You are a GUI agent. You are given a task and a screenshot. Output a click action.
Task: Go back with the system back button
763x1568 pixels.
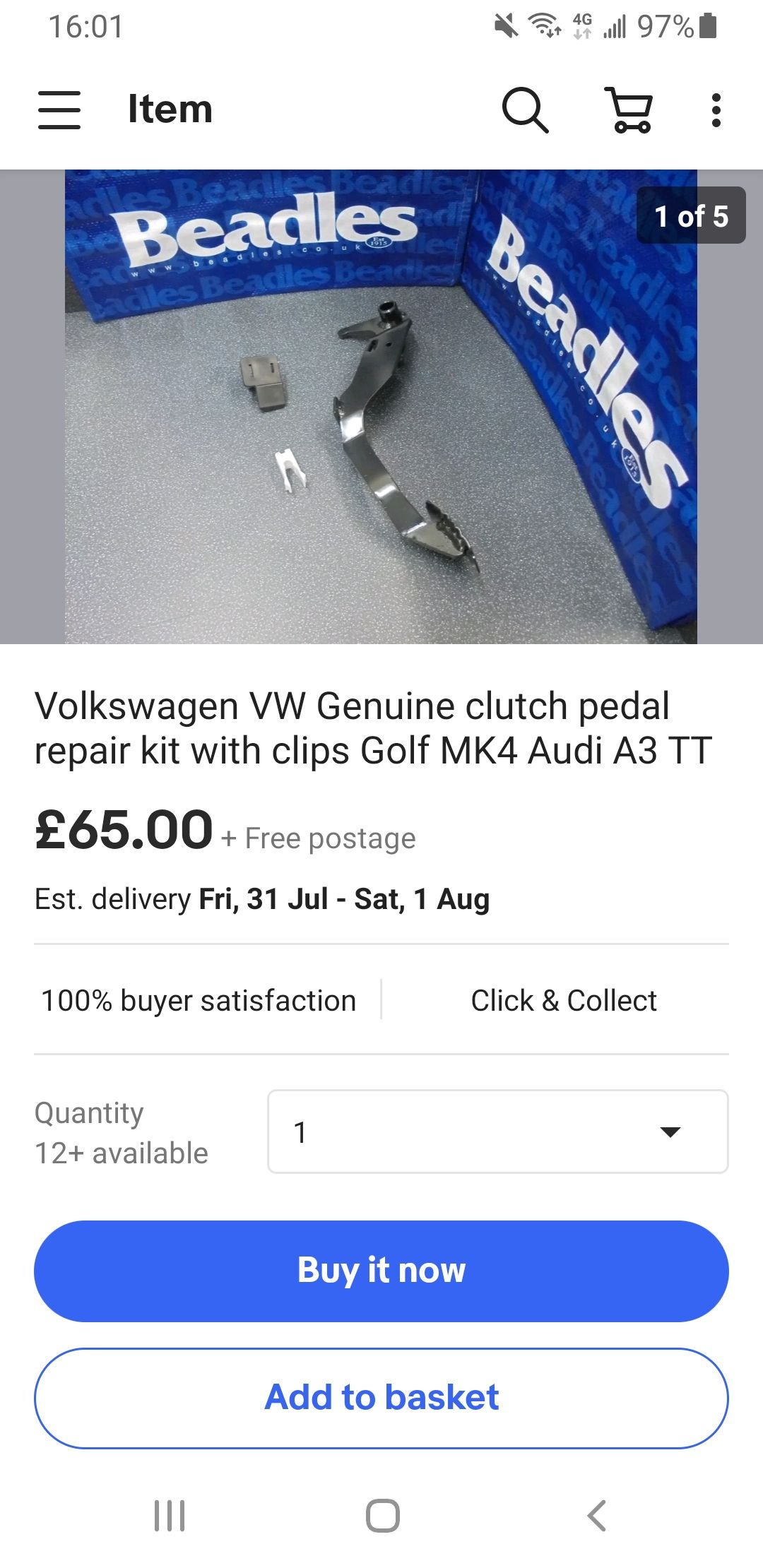click(597, 1516)
